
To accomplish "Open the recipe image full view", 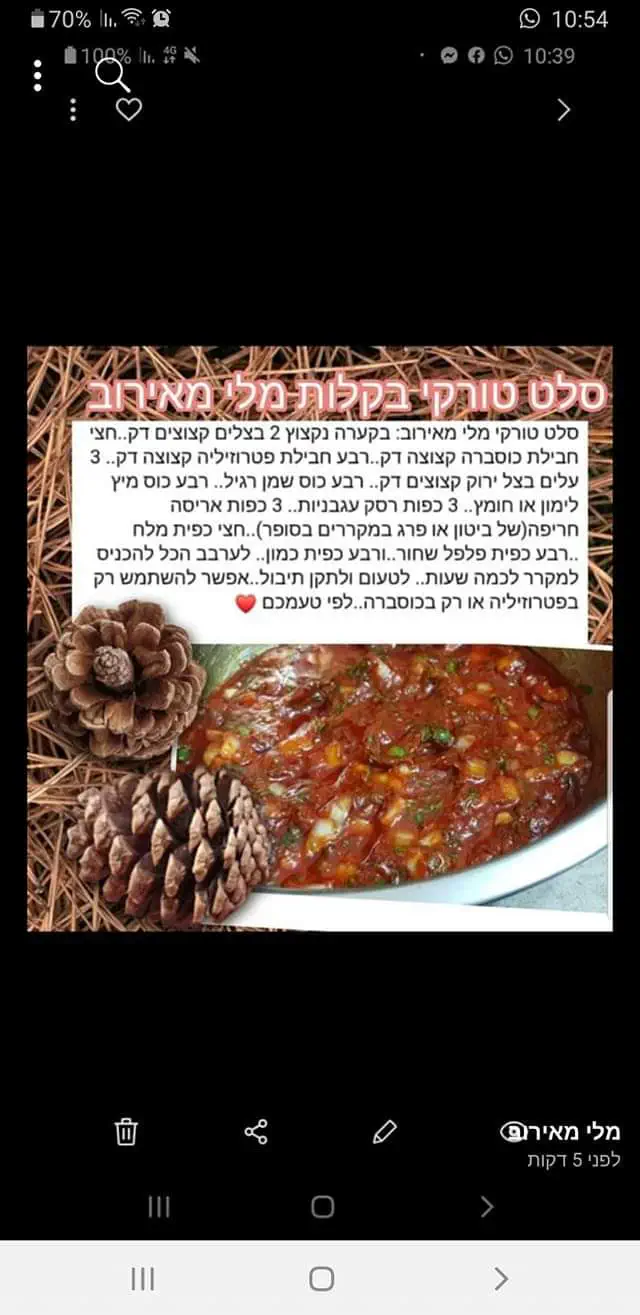I will click(320, 638).
